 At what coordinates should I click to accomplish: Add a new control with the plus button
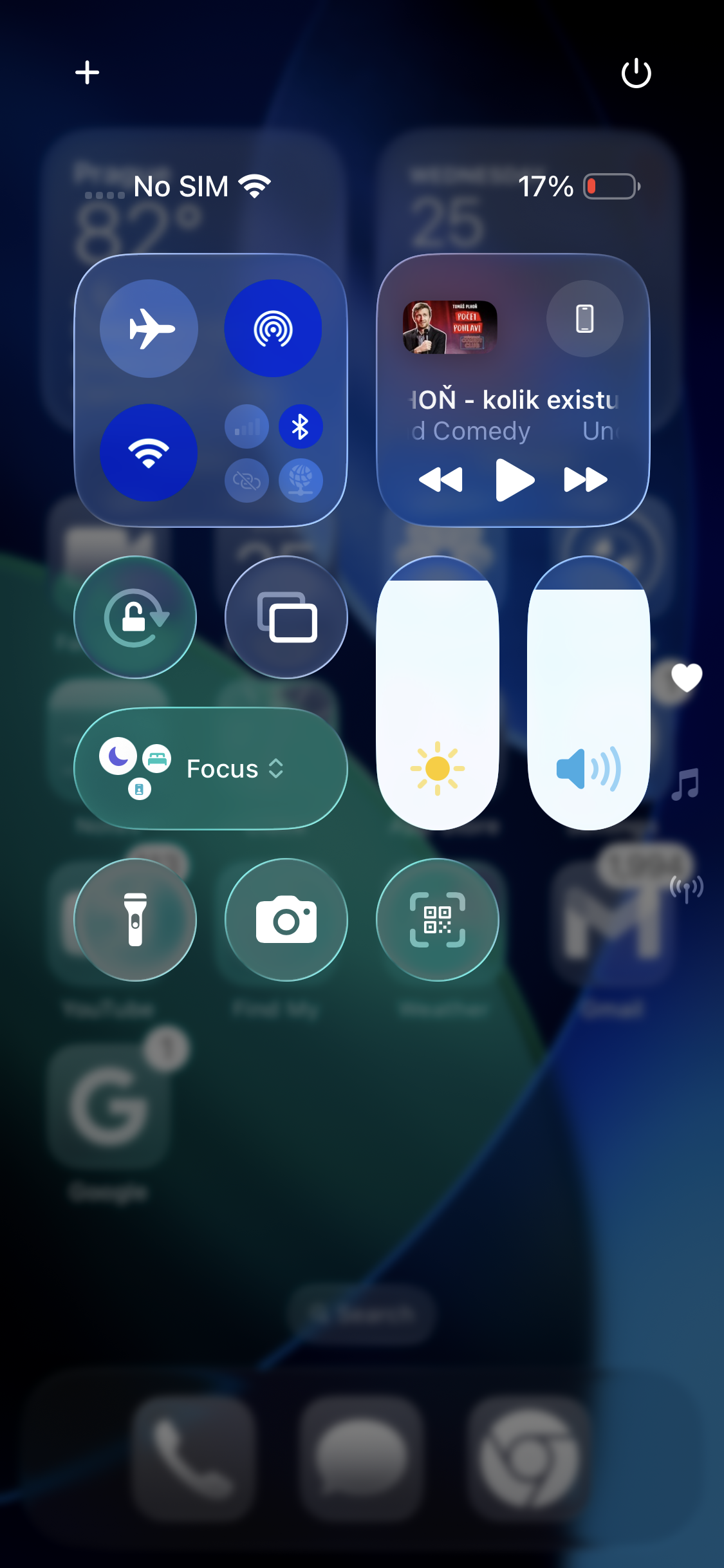[88, 73]
